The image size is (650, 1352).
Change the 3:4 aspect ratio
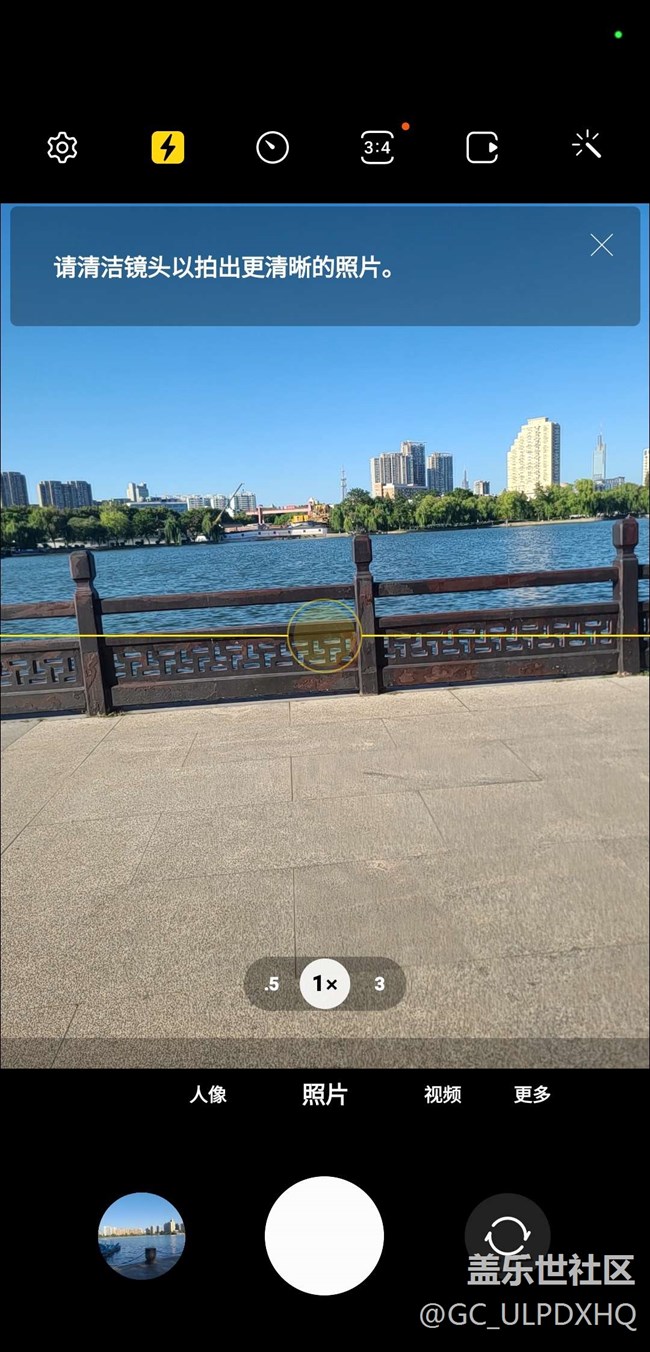click(x=377, y=148)
